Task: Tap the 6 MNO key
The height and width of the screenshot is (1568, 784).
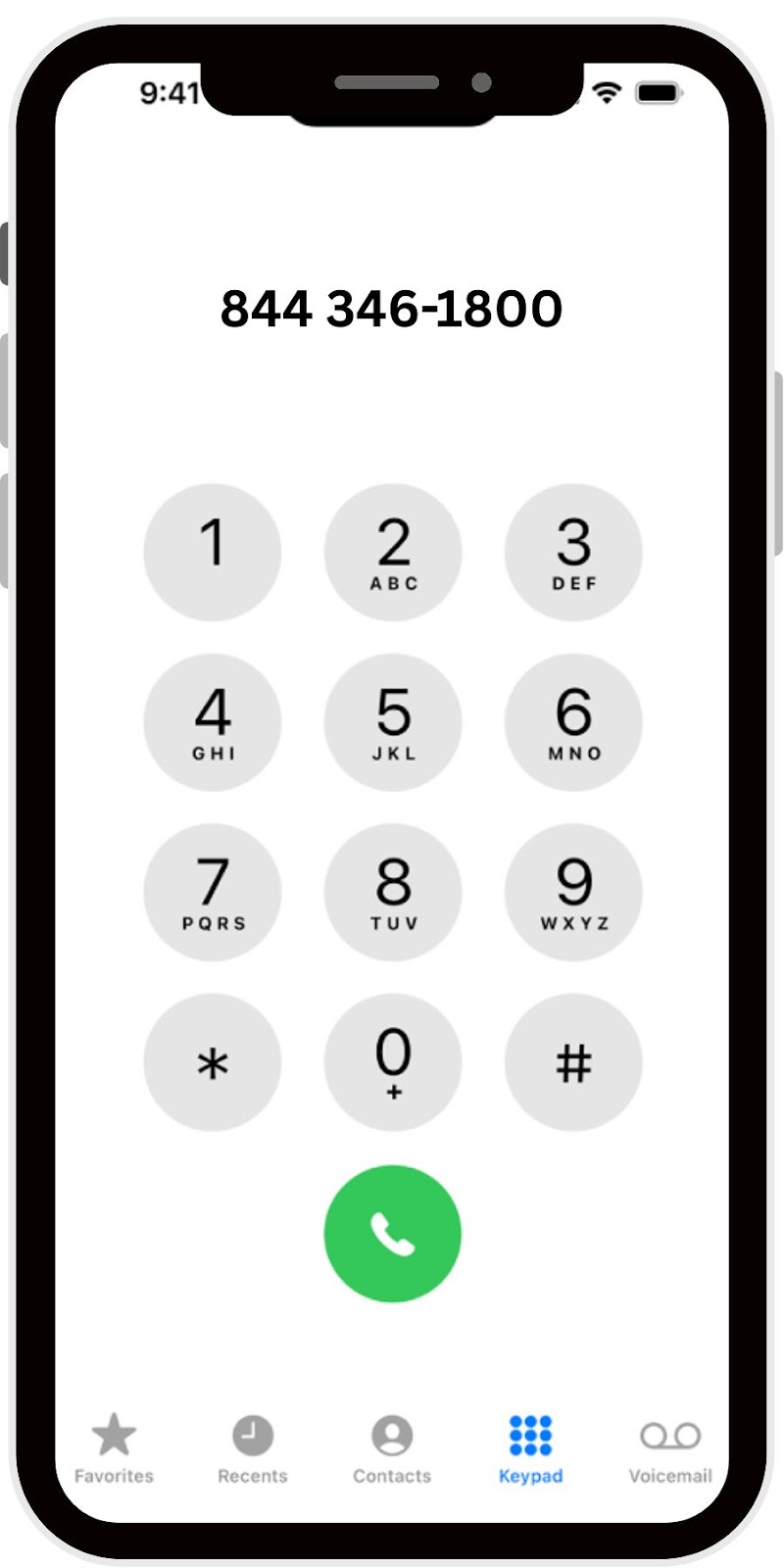Action: (573, 722)
